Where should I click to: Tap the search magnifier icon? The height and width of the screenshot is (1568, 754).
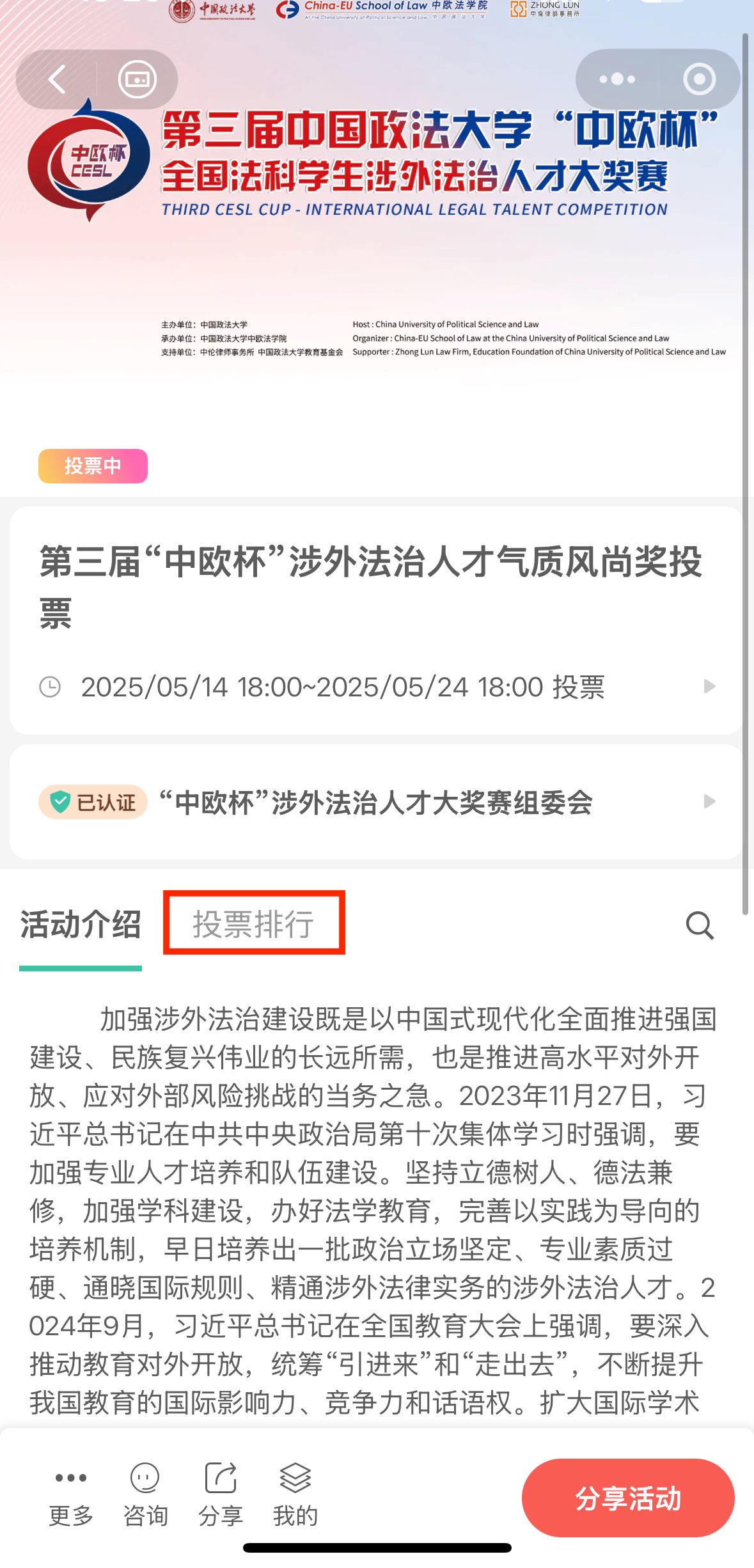(700, 925)
